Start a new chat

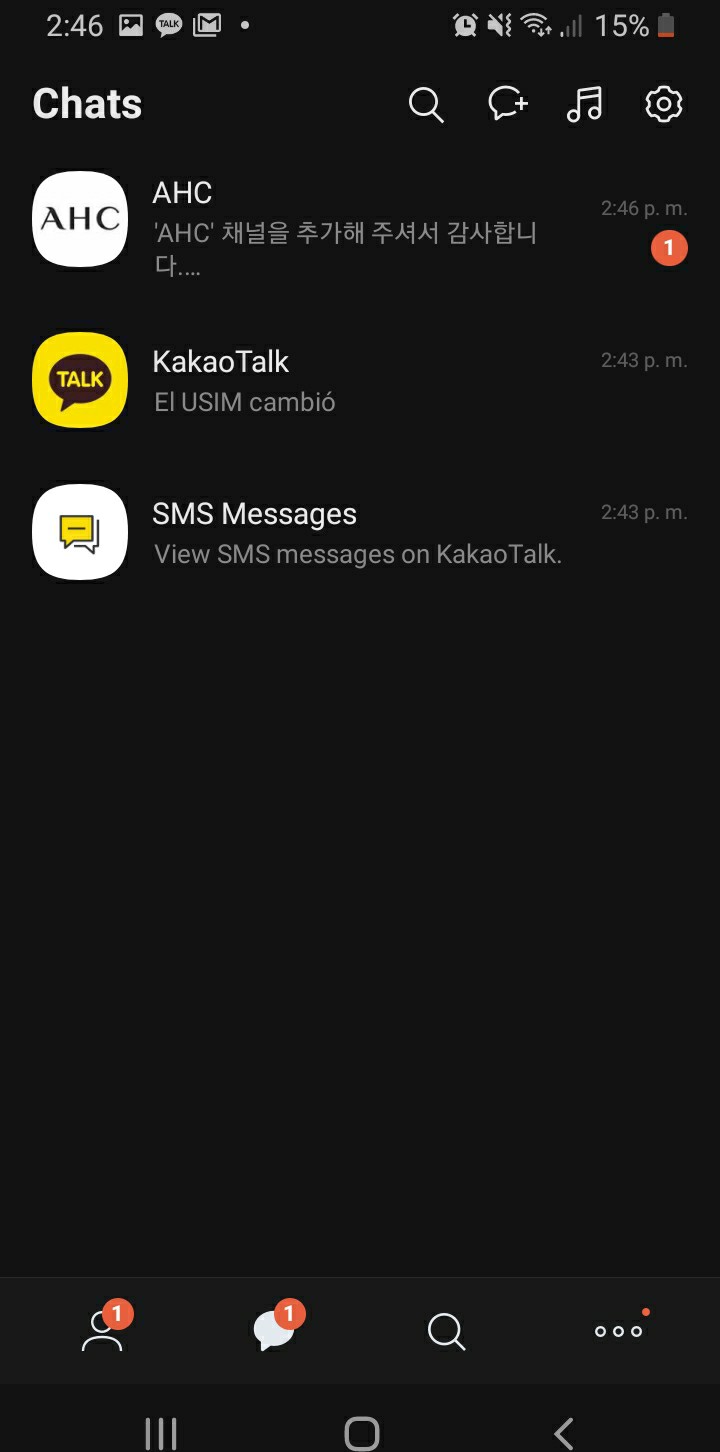pyautogui.click(x=507, y=104)
